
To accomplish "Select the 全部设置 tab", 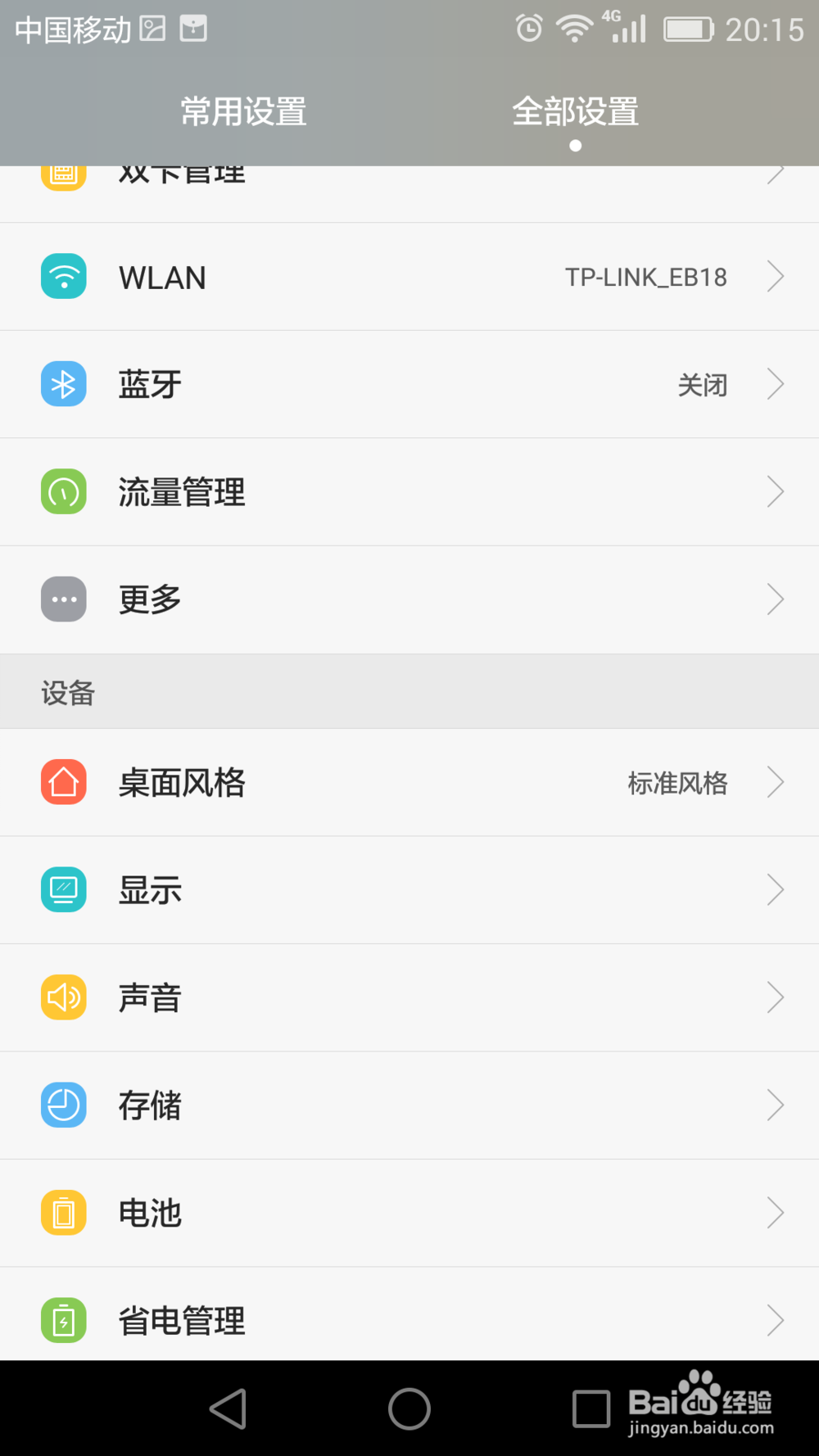I will tap(575, 112).
